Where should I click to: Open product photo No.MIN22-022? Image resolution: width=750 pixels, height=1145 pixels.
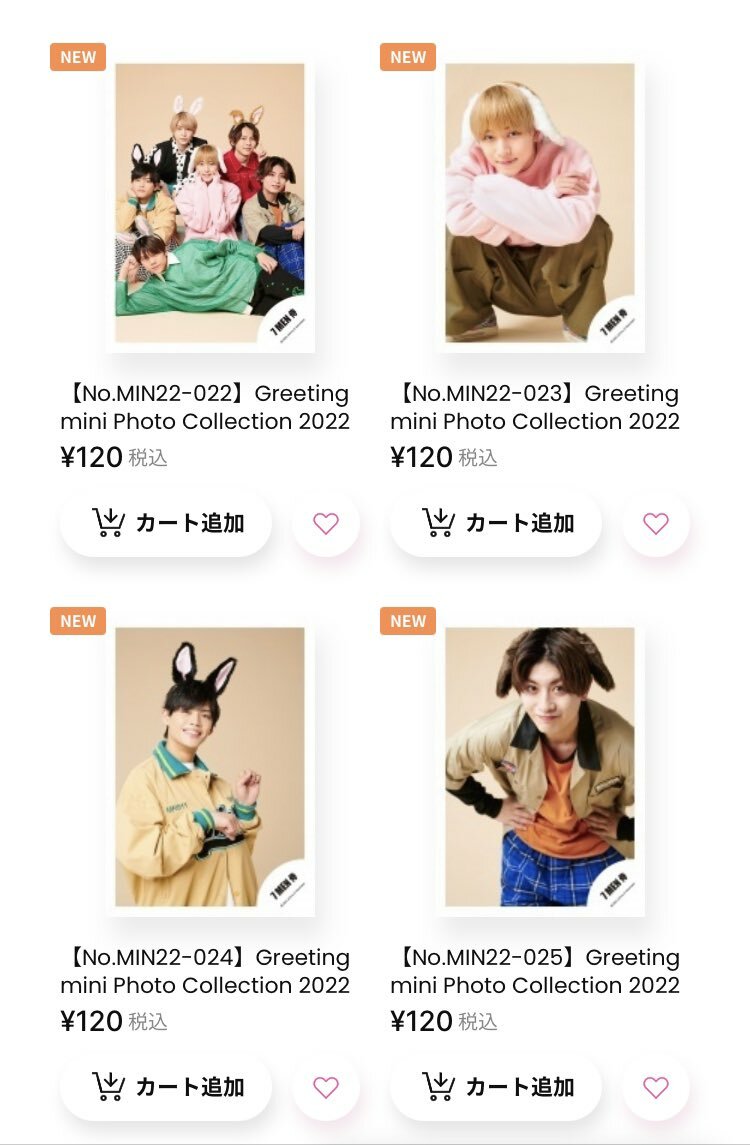pos(210,204)
